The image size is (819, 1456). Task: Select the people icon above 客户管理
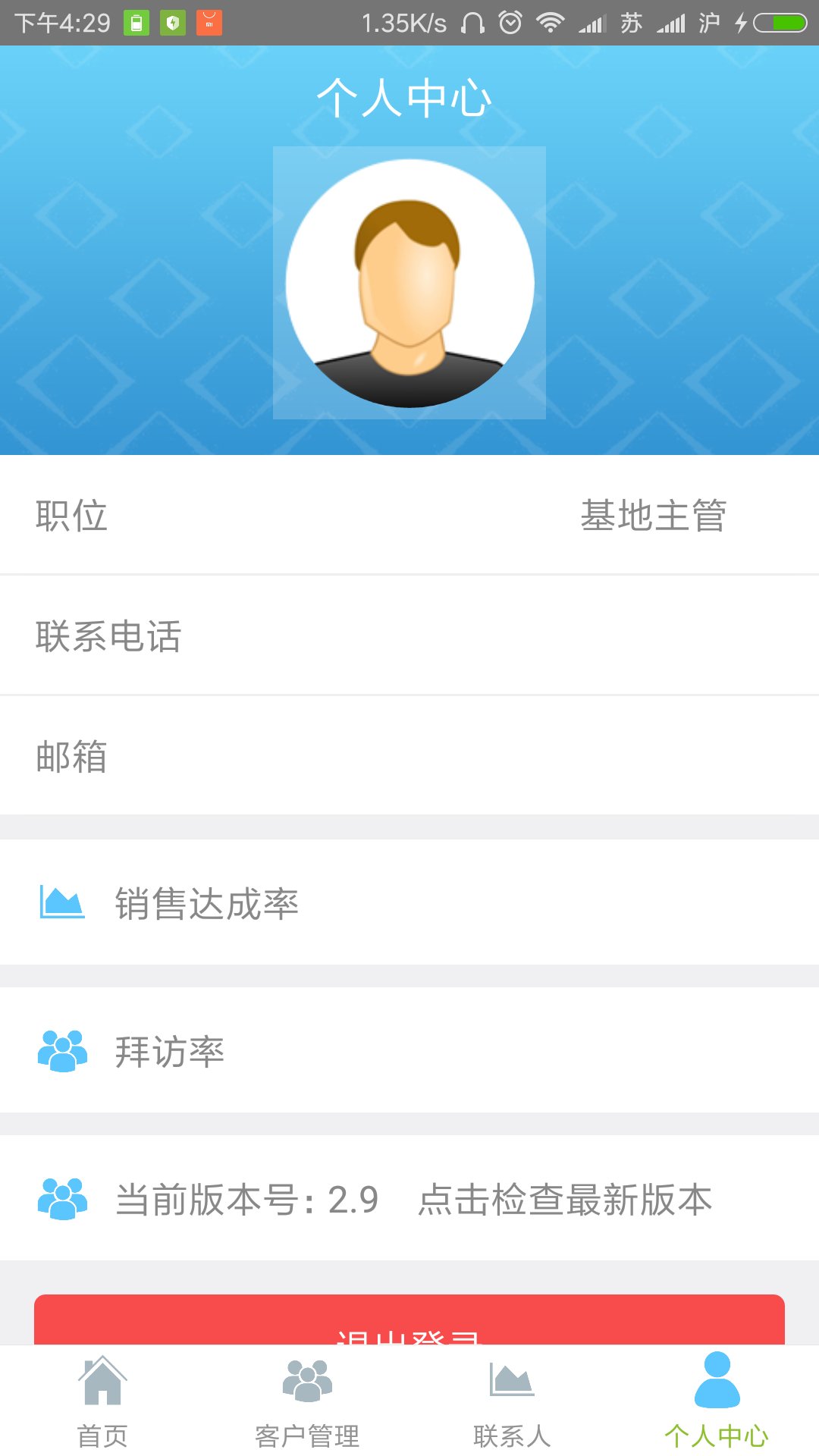point(306,1382)
